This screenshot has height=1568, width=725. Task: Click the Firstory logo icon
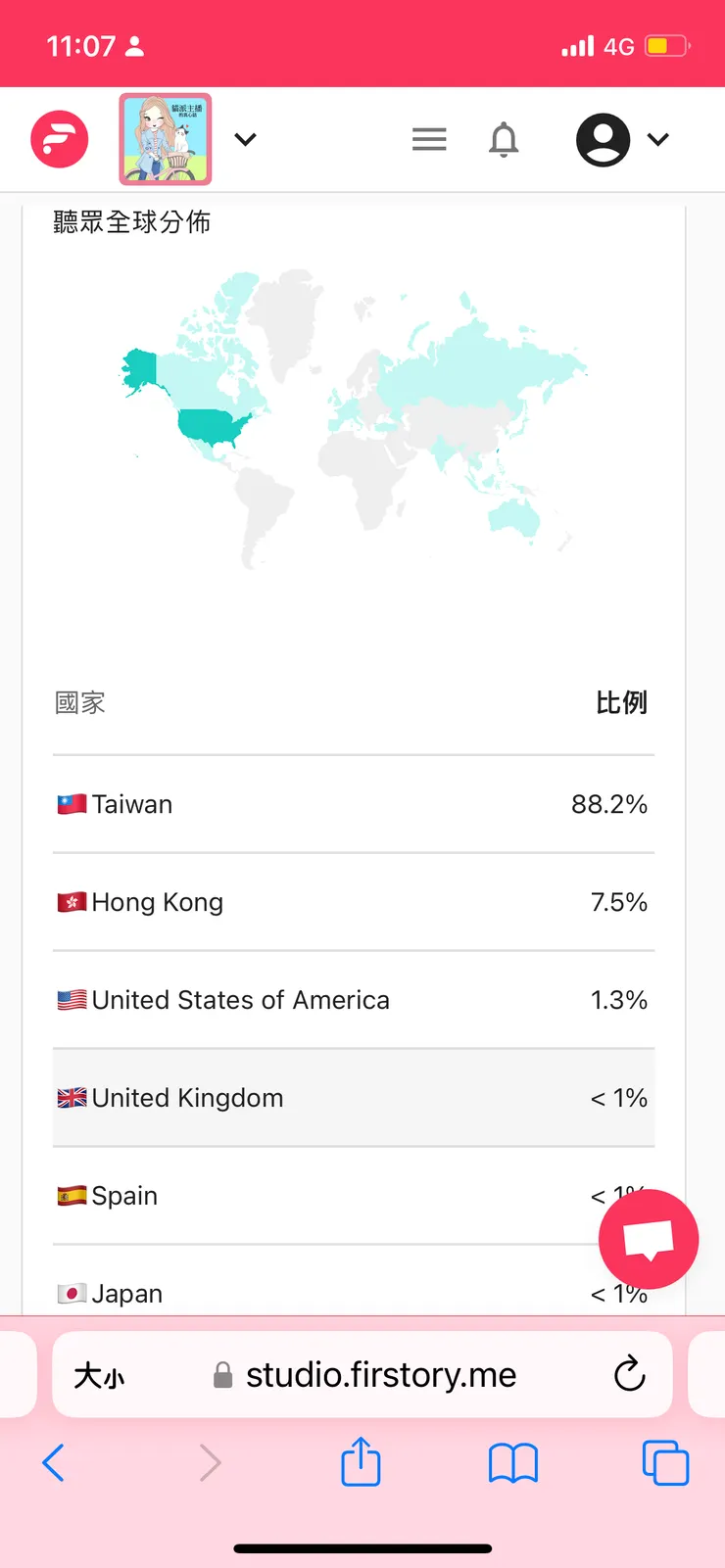pos(59,138)
